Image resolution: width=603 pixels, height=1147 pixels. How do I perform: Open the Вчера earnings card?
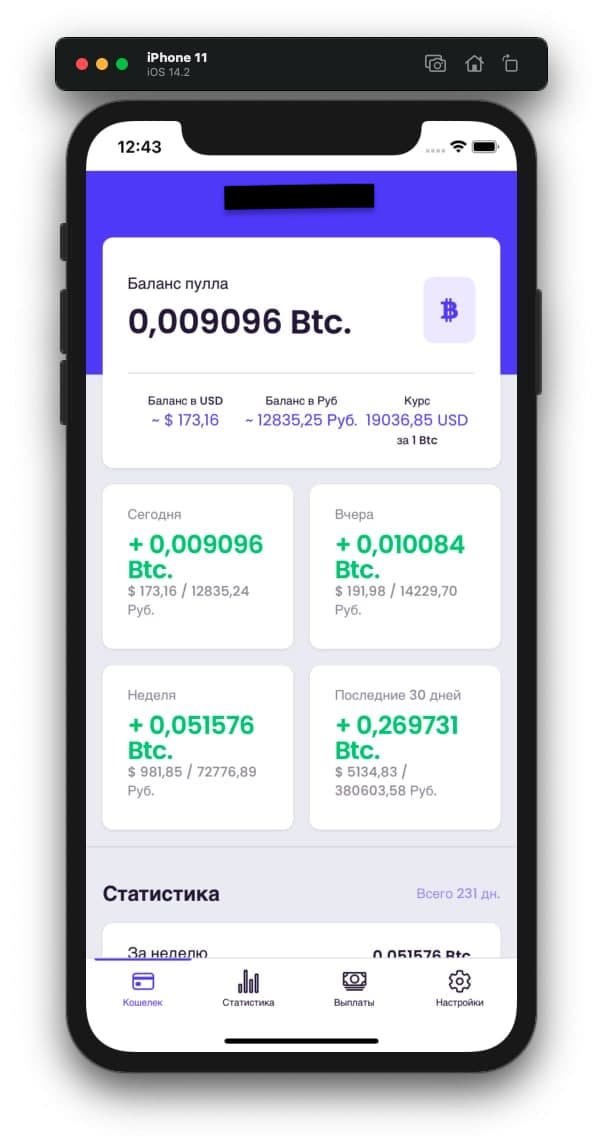(x=405, y=566)
